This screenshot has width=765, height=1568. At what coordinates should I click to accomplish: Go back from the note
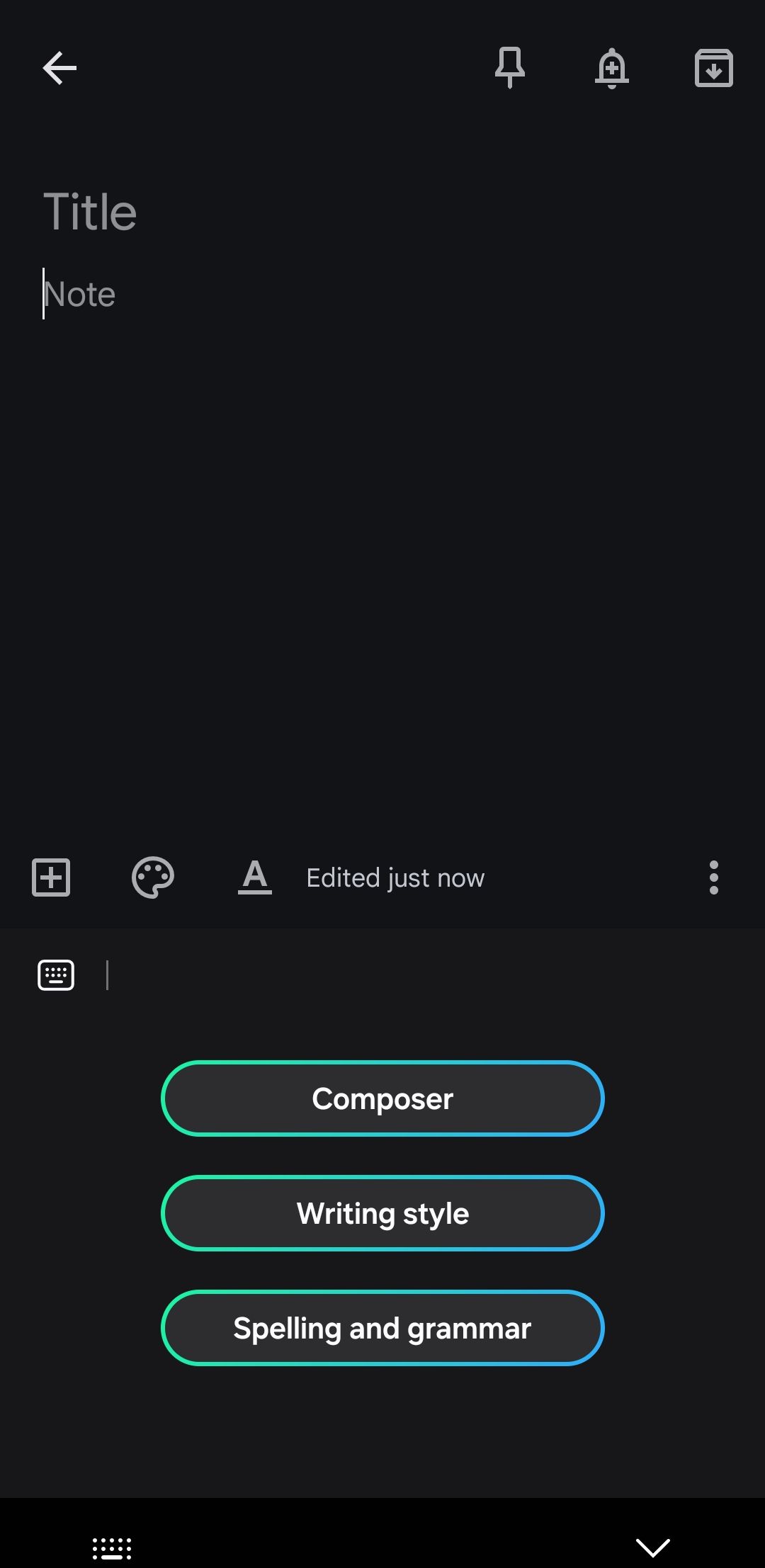[59, 69]
